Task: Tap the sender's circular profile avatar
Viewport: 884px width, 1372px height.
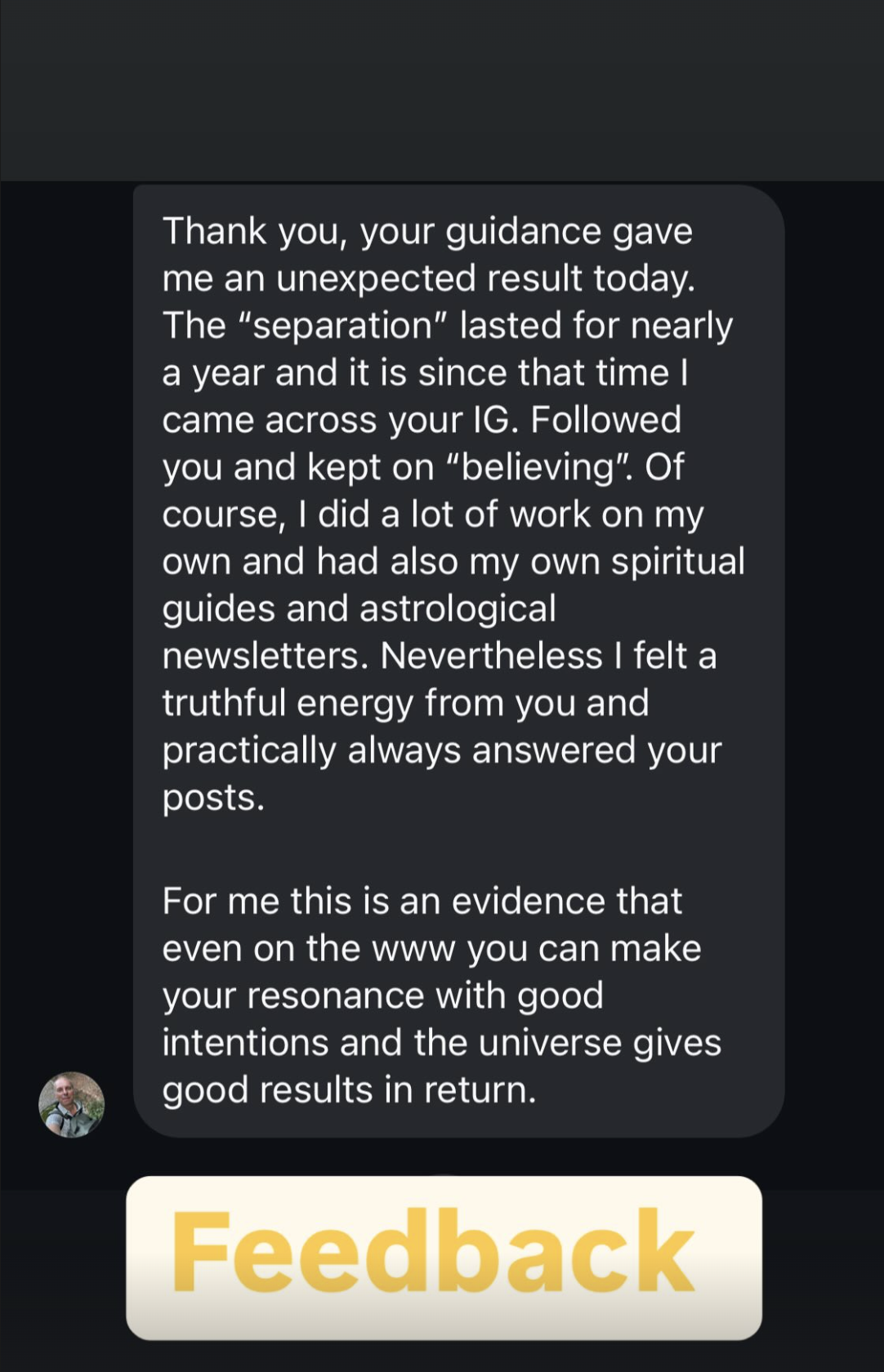Action: pos(72,1103)
